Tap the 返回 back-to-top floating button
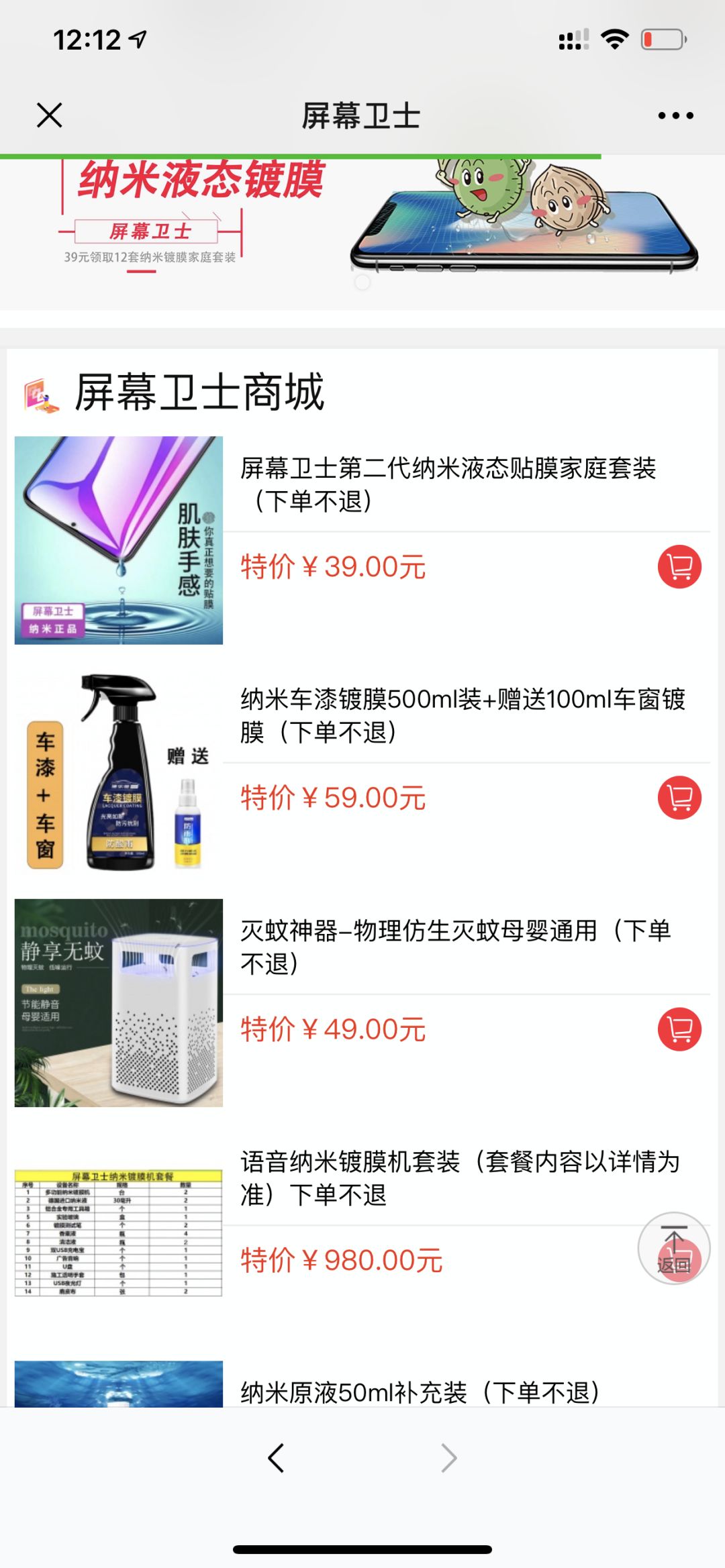Screen dimensions: 725x1568 click(x=674, y=1249)
